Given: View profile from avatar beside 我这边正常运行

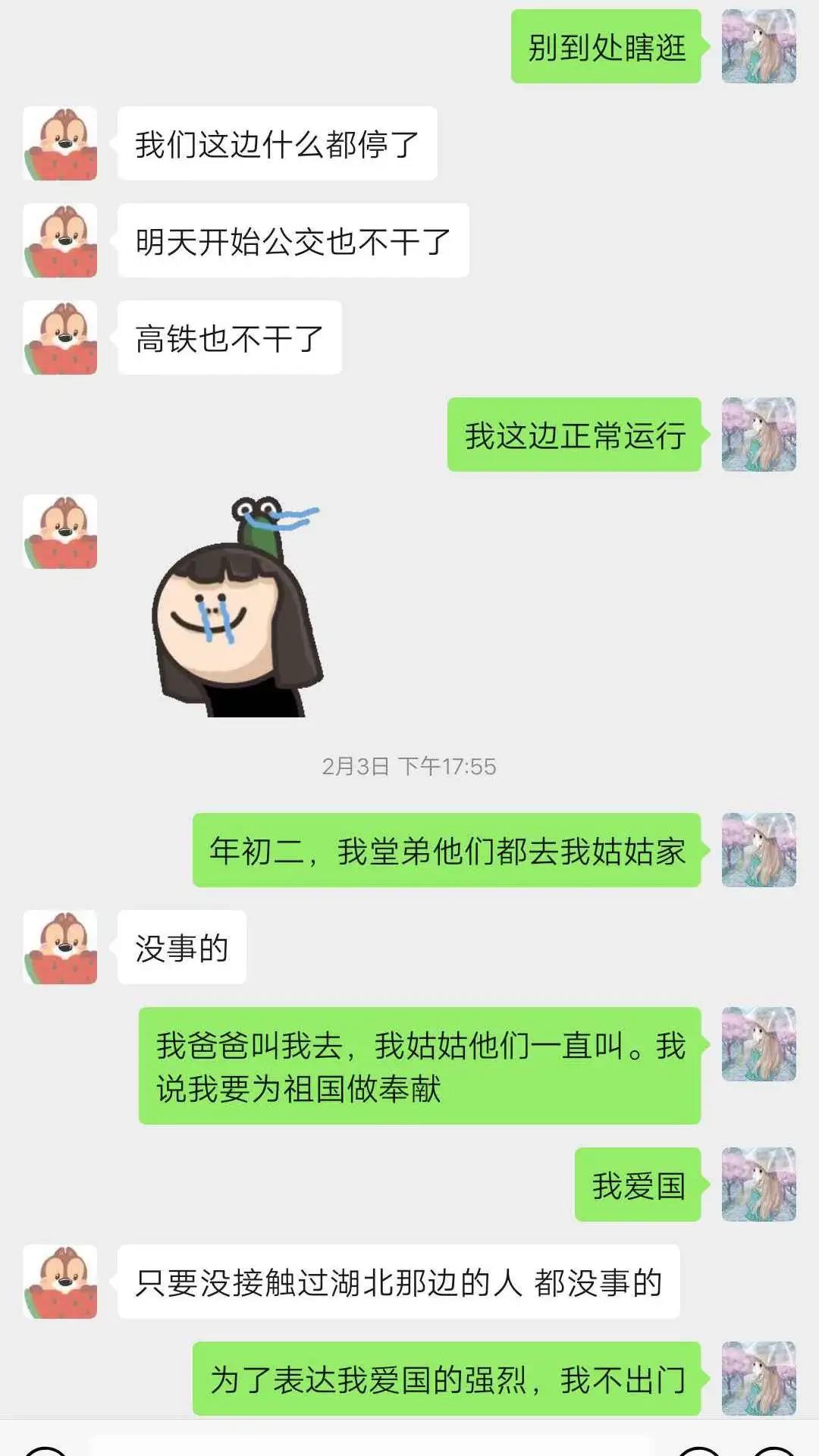Looking at the screenshot, I should click(x=758, y=435).
